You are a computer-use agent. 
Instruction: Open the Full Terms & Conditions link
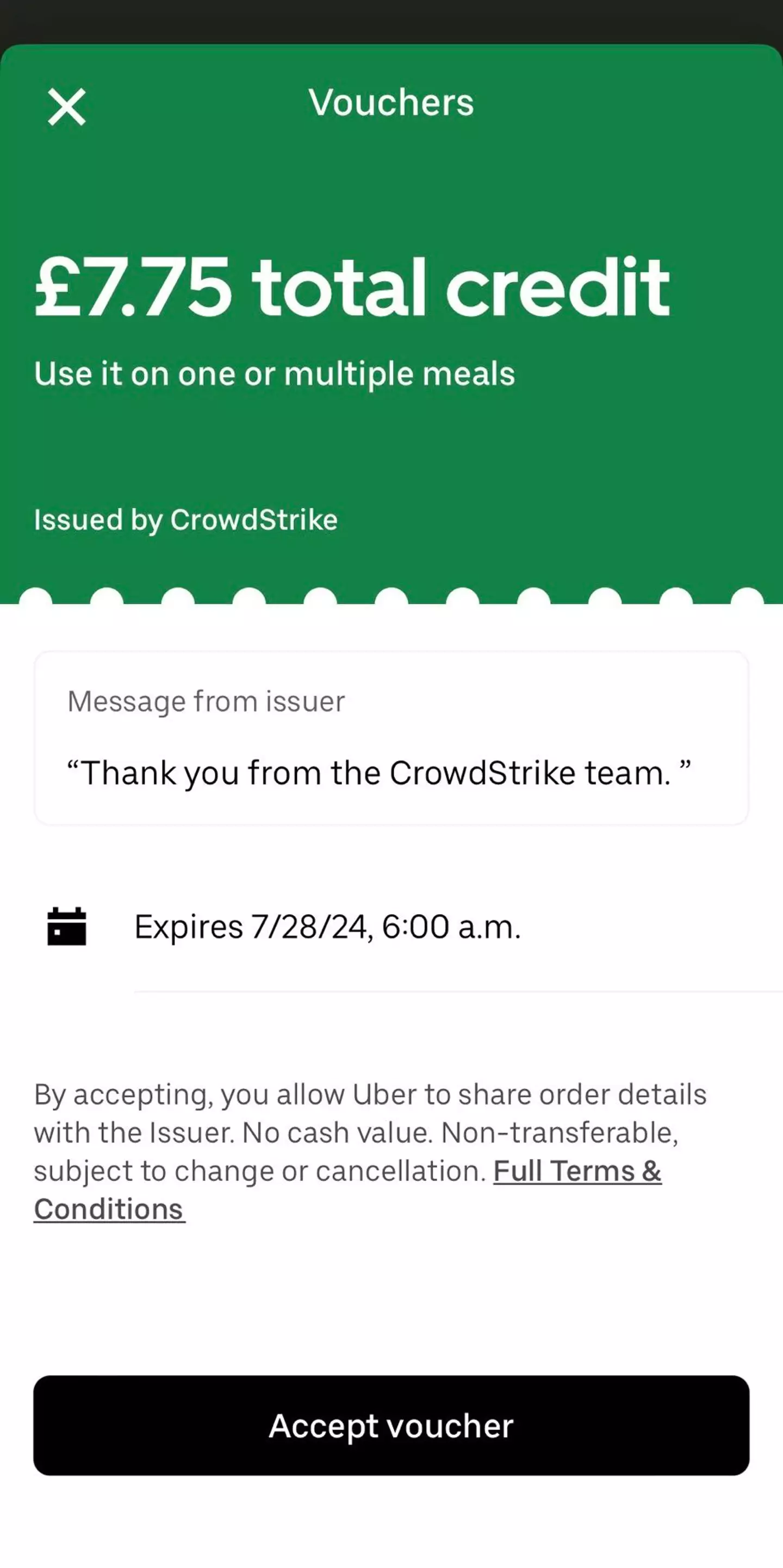pyautogui.click(x=576, y=1171)
